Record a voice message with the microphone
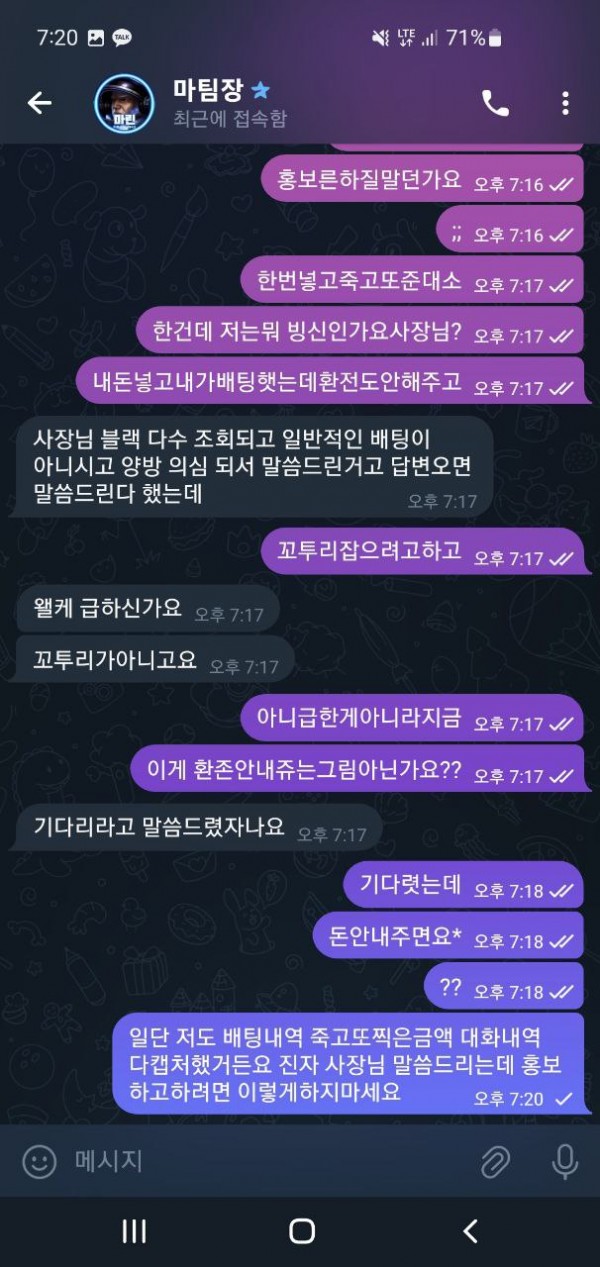Viewport: 600px width, 1267px height. [x=565, y=1161]
